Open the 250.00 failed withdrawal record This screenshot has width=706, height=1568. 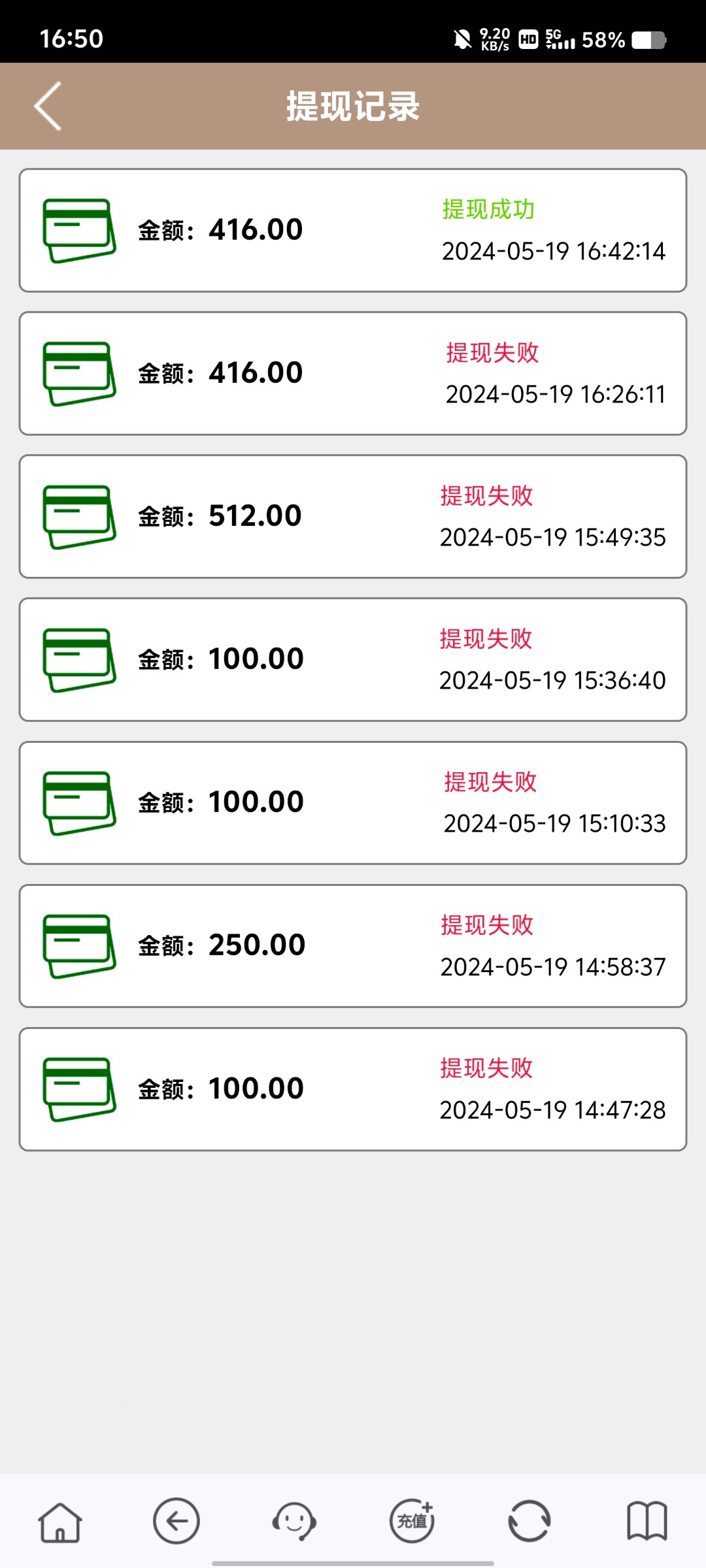(x=353, y=946)
